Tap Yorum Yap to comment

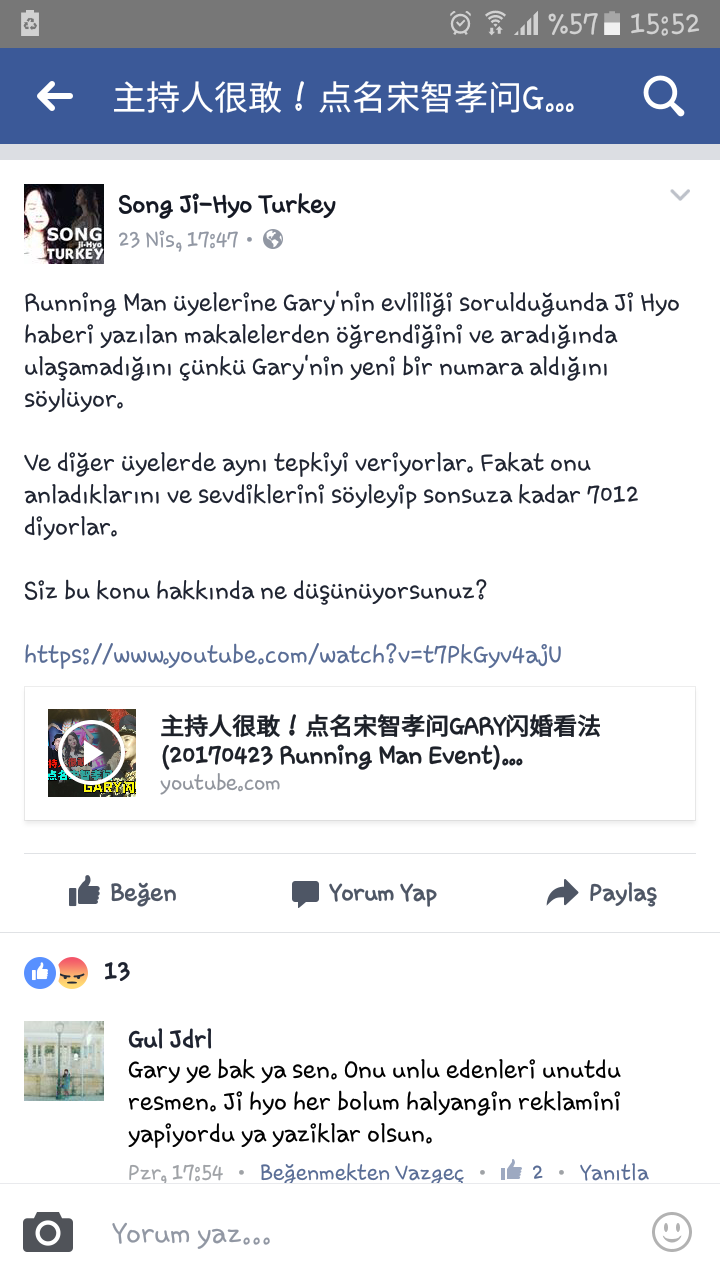pos(364,893)
